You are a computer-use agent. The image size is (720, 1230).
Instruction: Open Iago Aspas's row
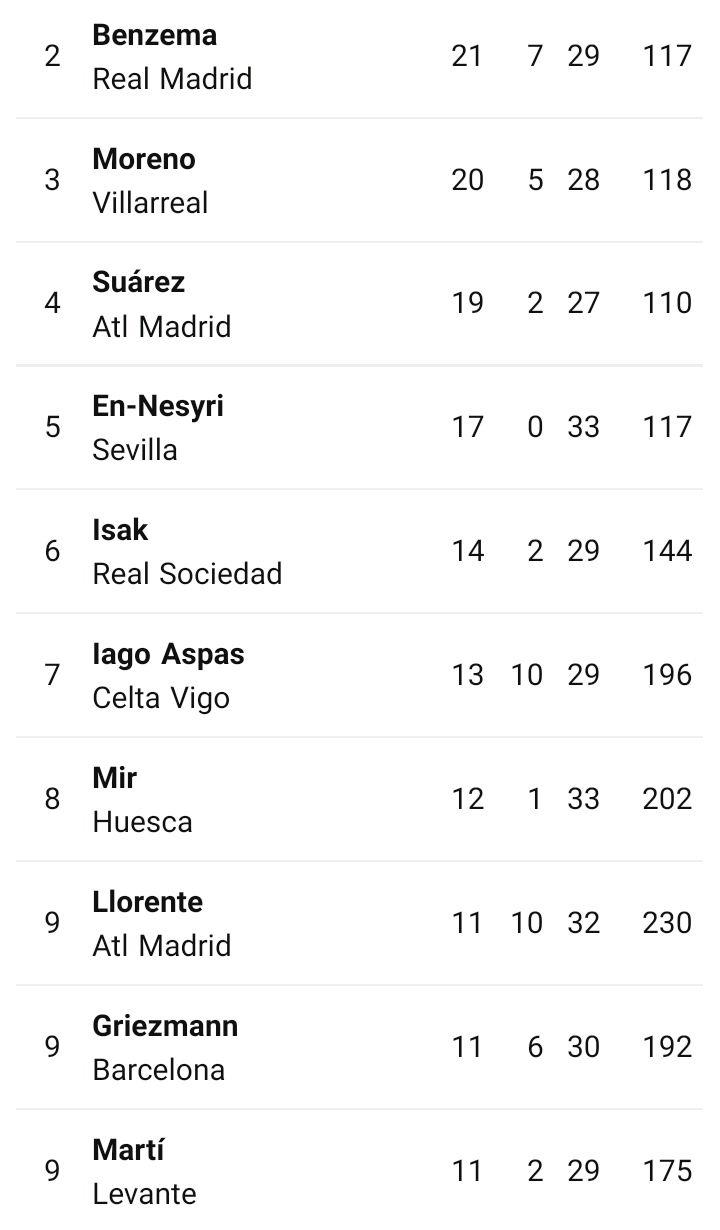[x=360, y=676]
